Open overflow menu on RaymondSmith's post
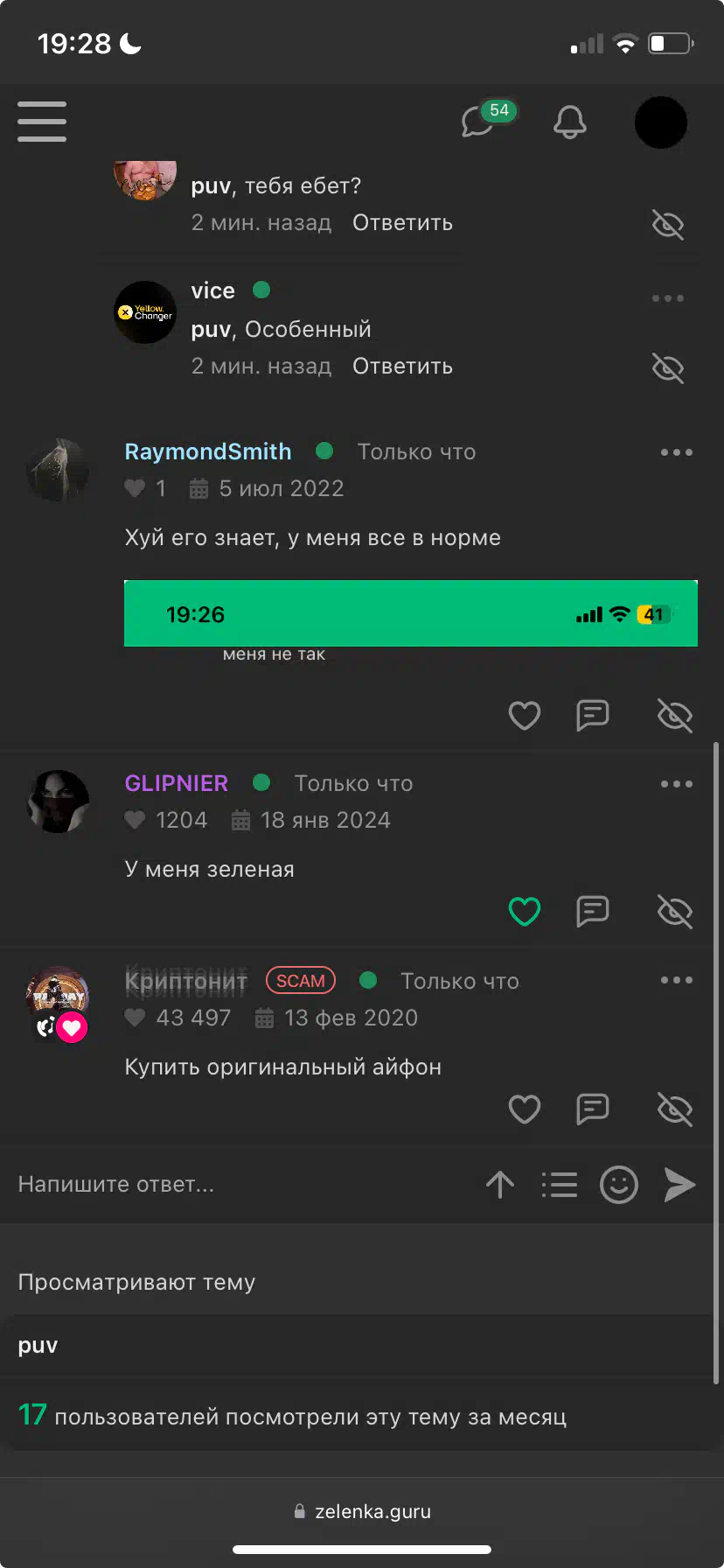The width and height of the screenshot is (724, 1568). click(x=677, y=452)
